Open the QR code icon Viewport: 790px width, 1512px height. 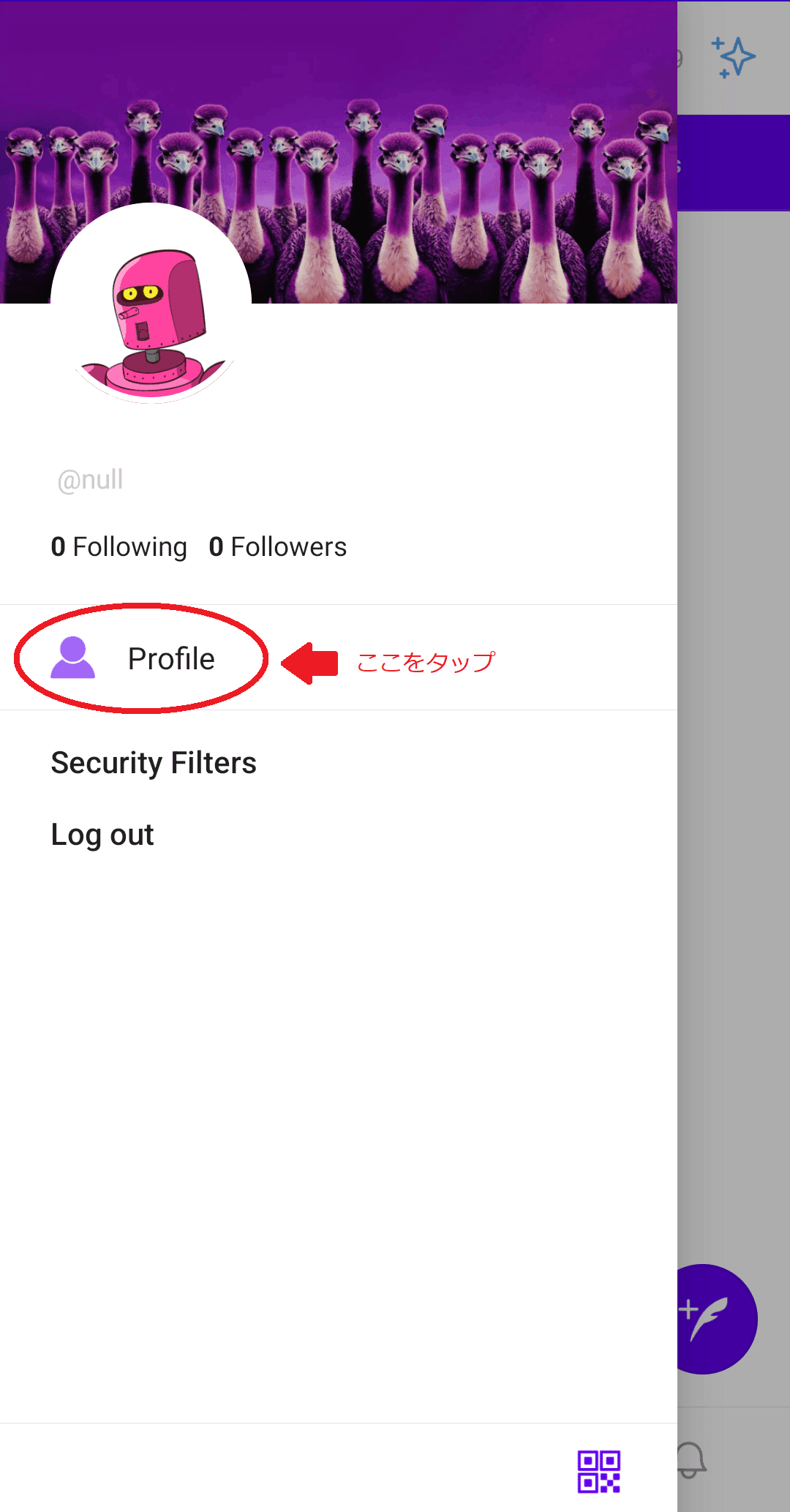coord(599,1471)
